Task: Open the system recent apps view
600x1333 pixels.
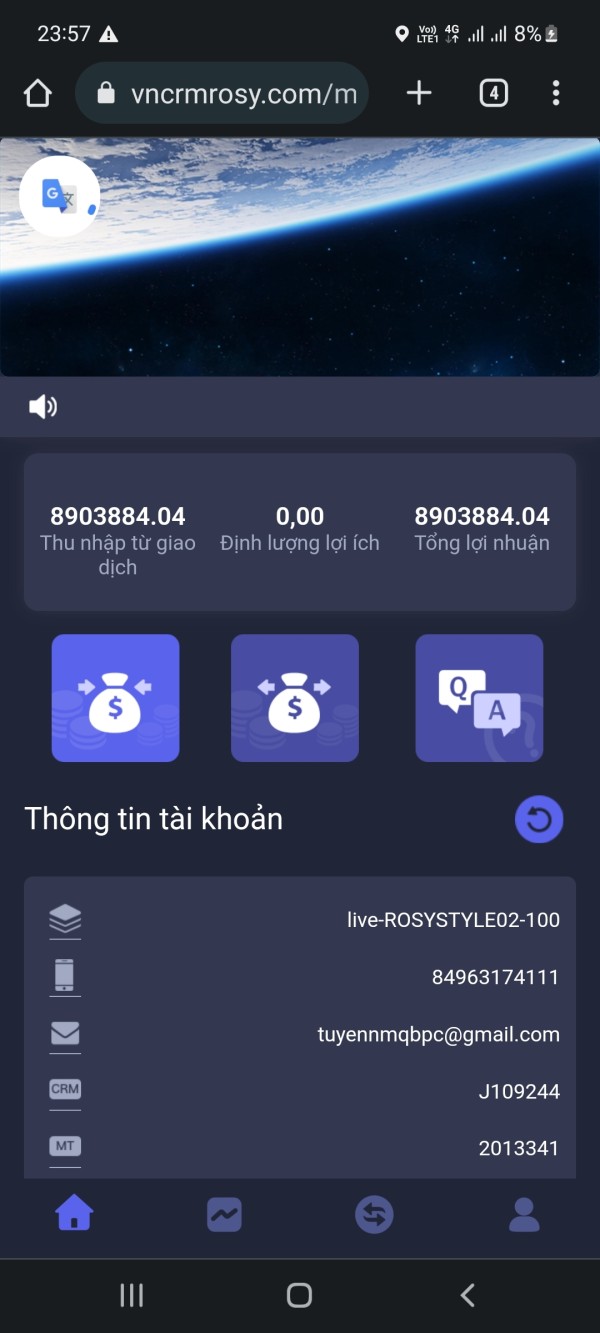Action: coord(131,1295)
